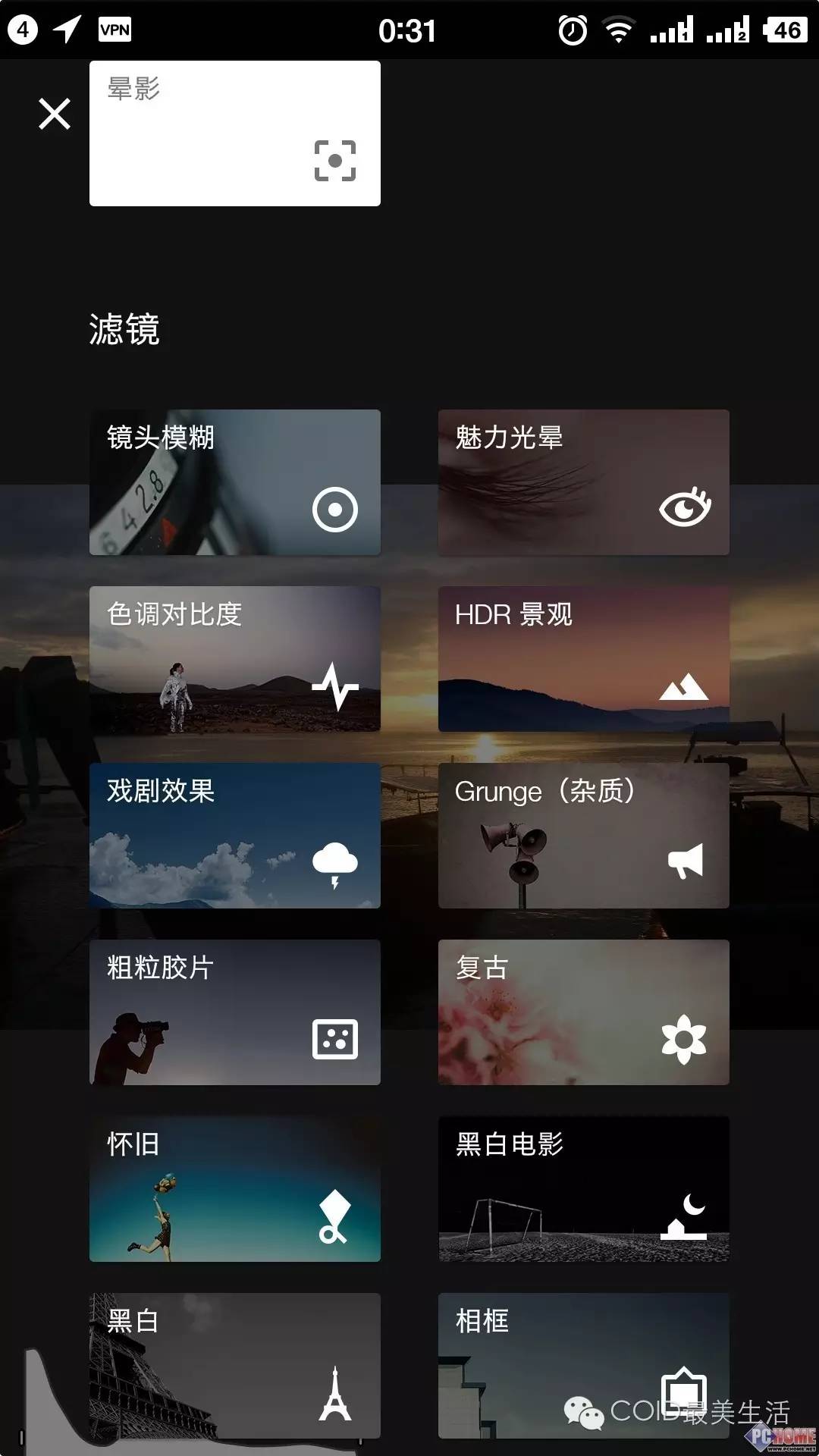Select the 黑白电影 noir filter

(584, 1189)
